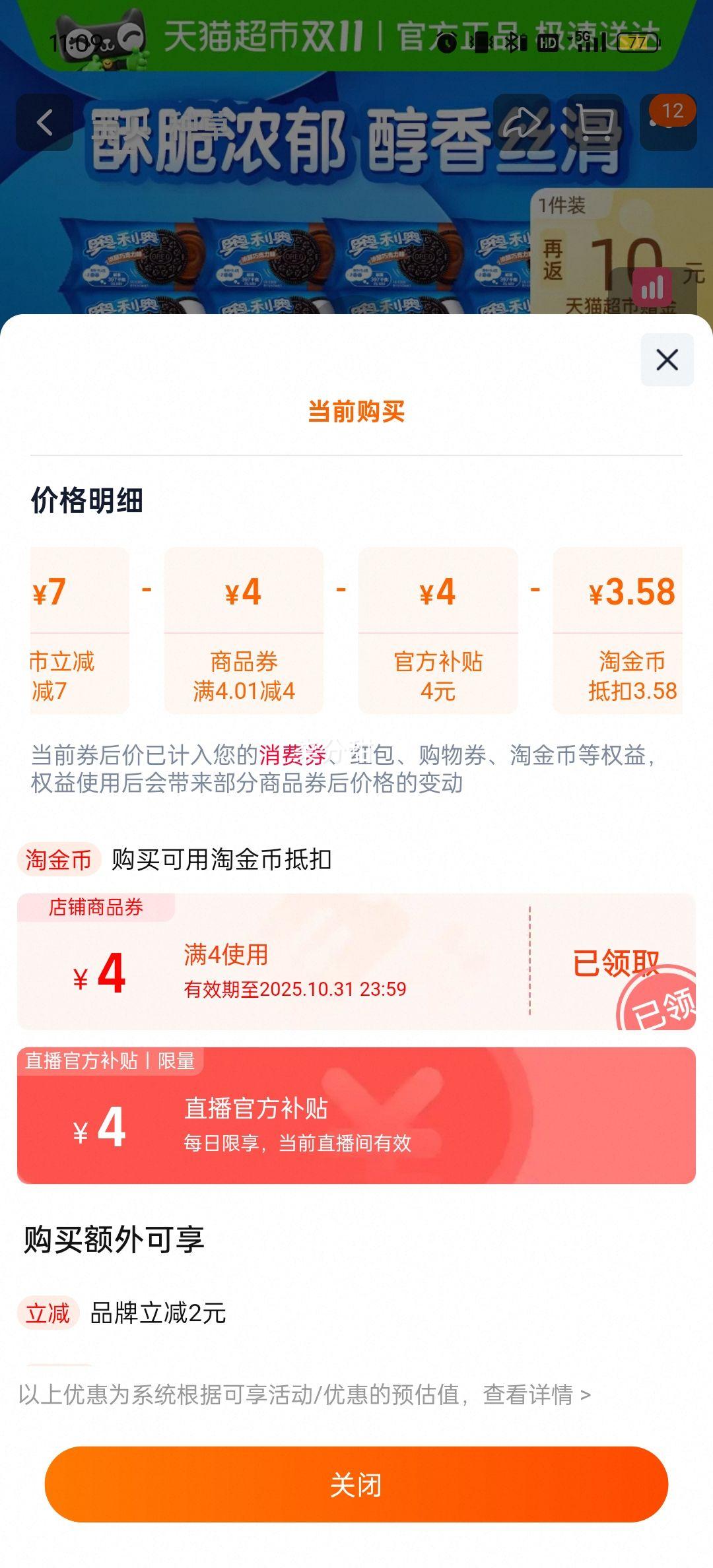The height and width of the screenshot is (1568, 713).
Task: Open the more options menu with badge 12
Action: pos(667,123)
